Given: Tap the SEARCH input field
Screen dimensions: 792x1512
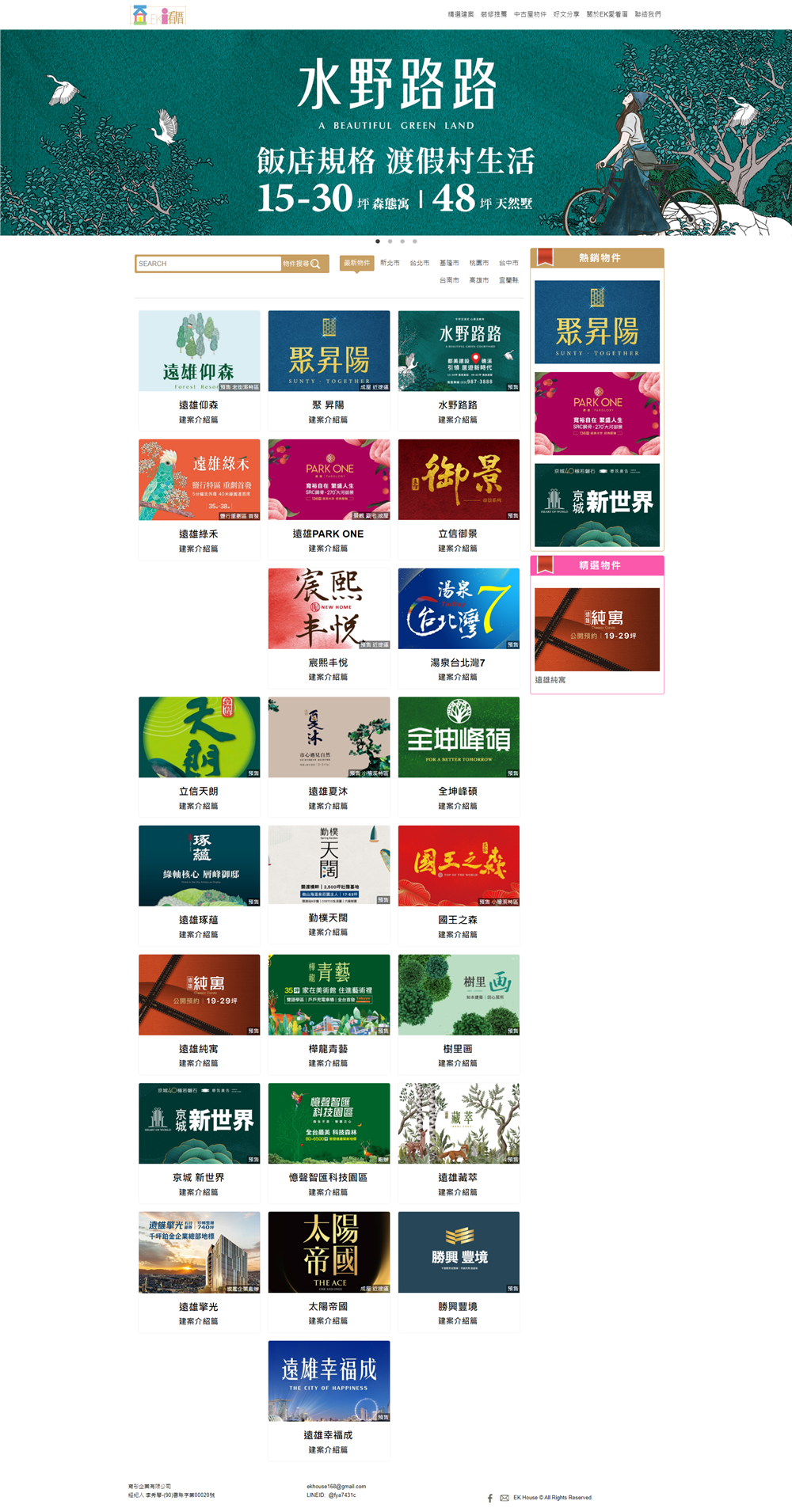Looking at the screenshot, I should coord(209,264).
